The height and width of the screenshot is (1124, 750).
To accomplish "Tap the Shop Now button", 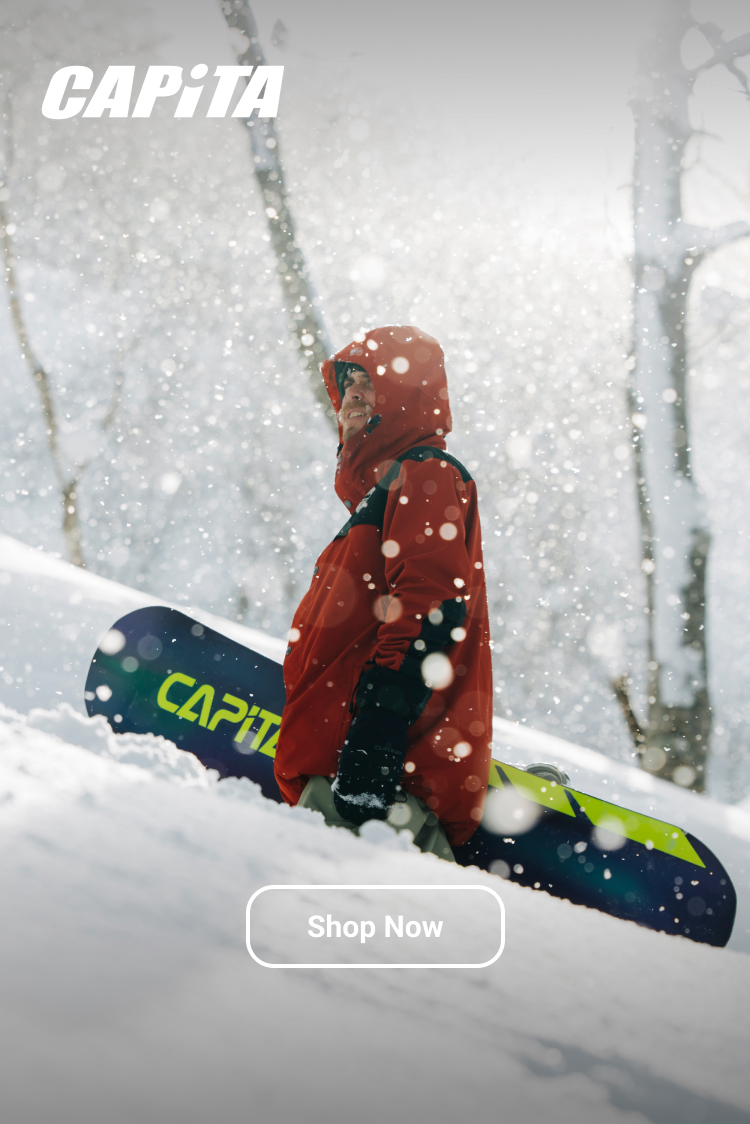I will click(x=375, y=926).
